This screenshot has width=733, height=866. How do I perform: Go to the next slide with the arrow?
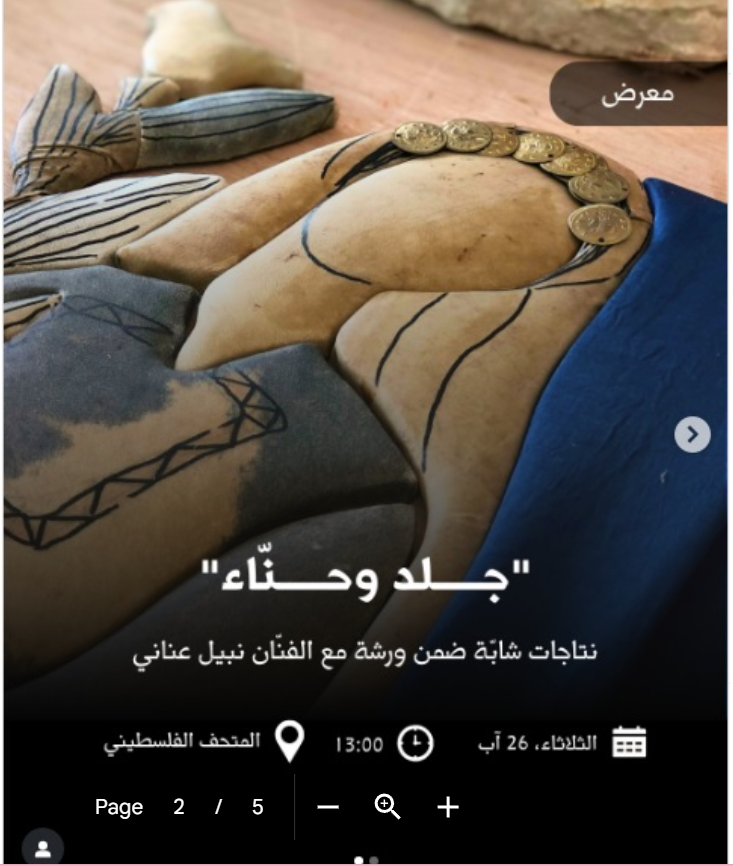[x=692, y=434]
